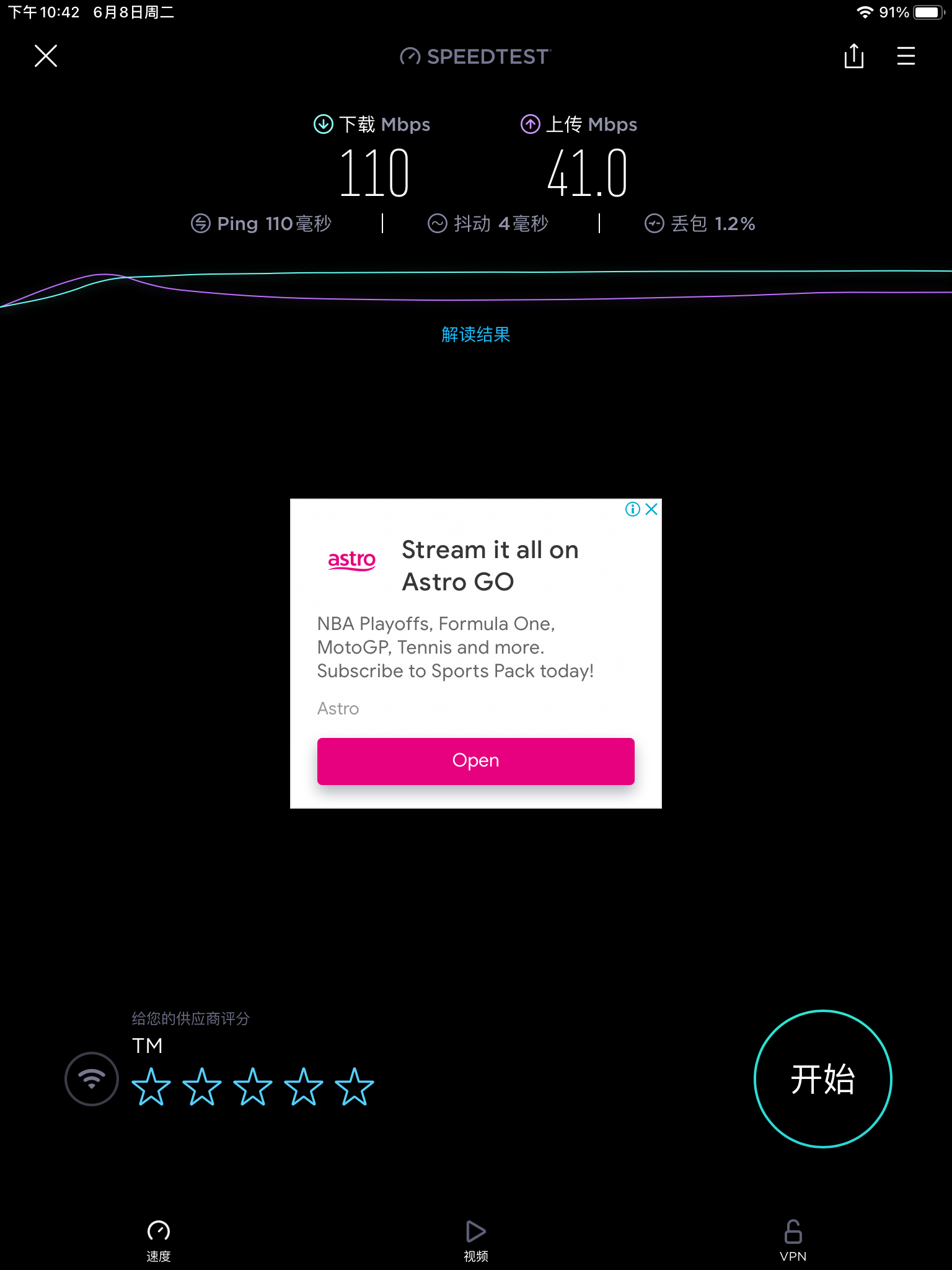
Task: Start a new test with 开始
Action: tap(822, 1079)
